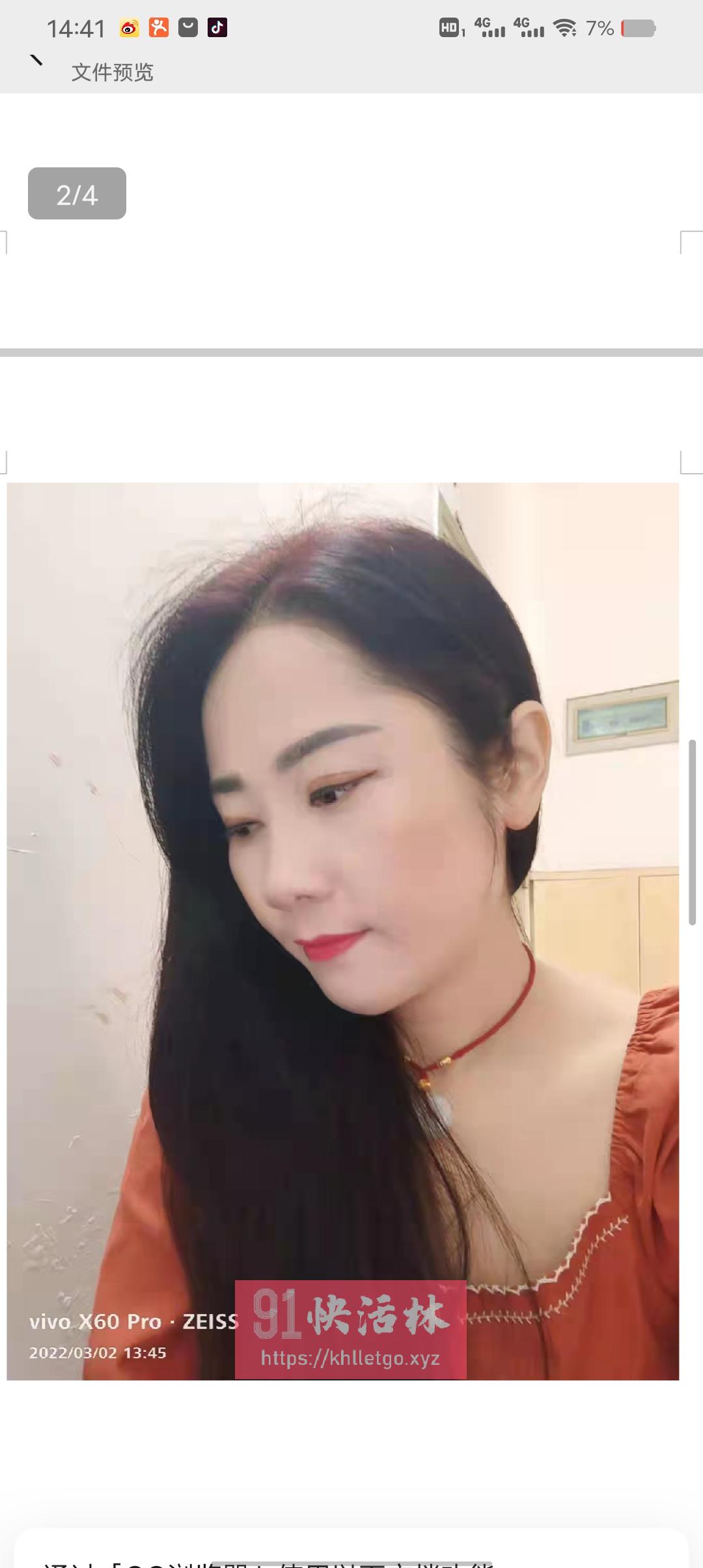Tap the back arrow to exit preview
The height and width of the screenshot is (1568, 703).
(x=37, y=62)
